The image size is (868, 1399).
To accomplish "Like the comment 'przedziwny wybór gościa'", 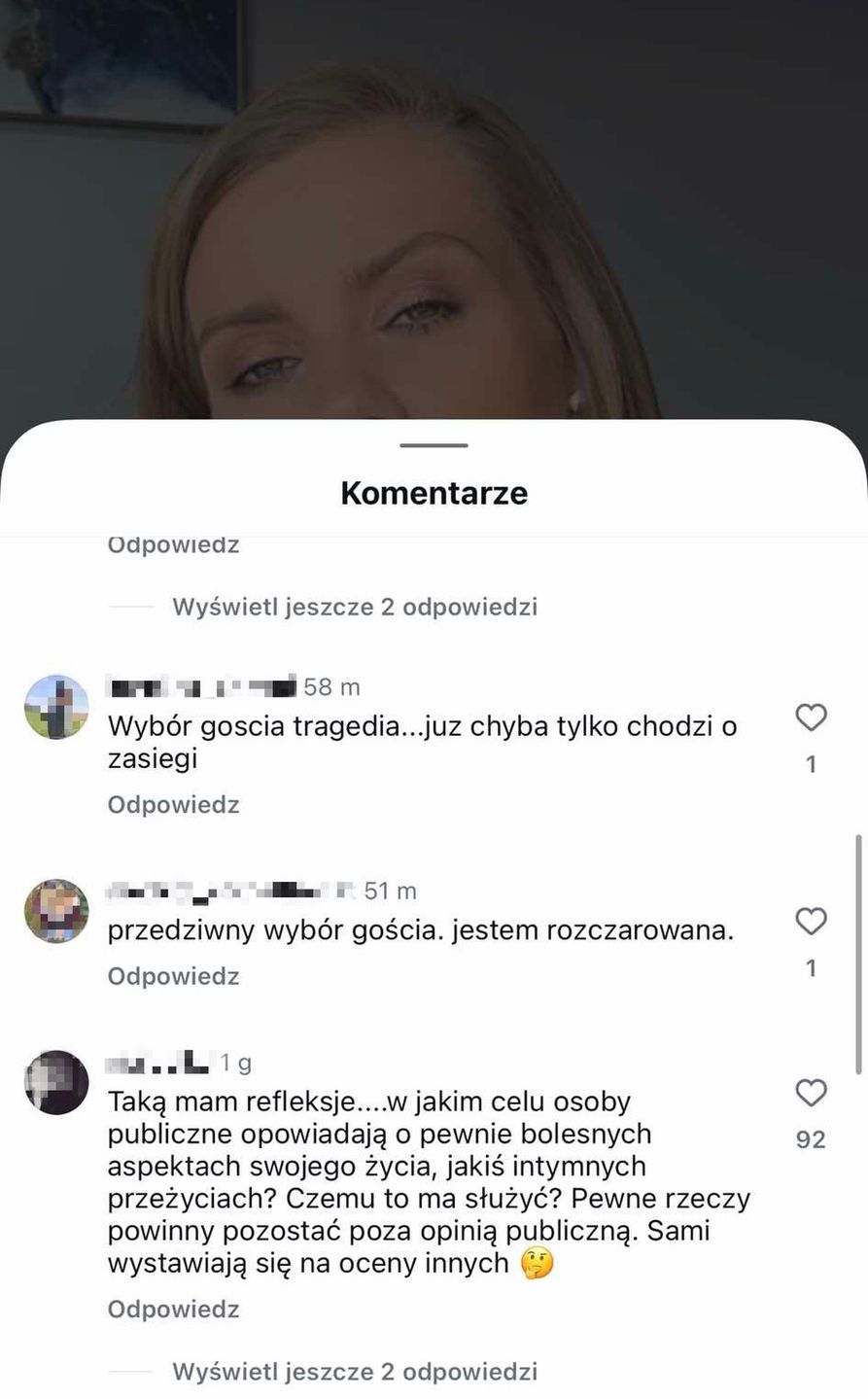I will [811, 921].
